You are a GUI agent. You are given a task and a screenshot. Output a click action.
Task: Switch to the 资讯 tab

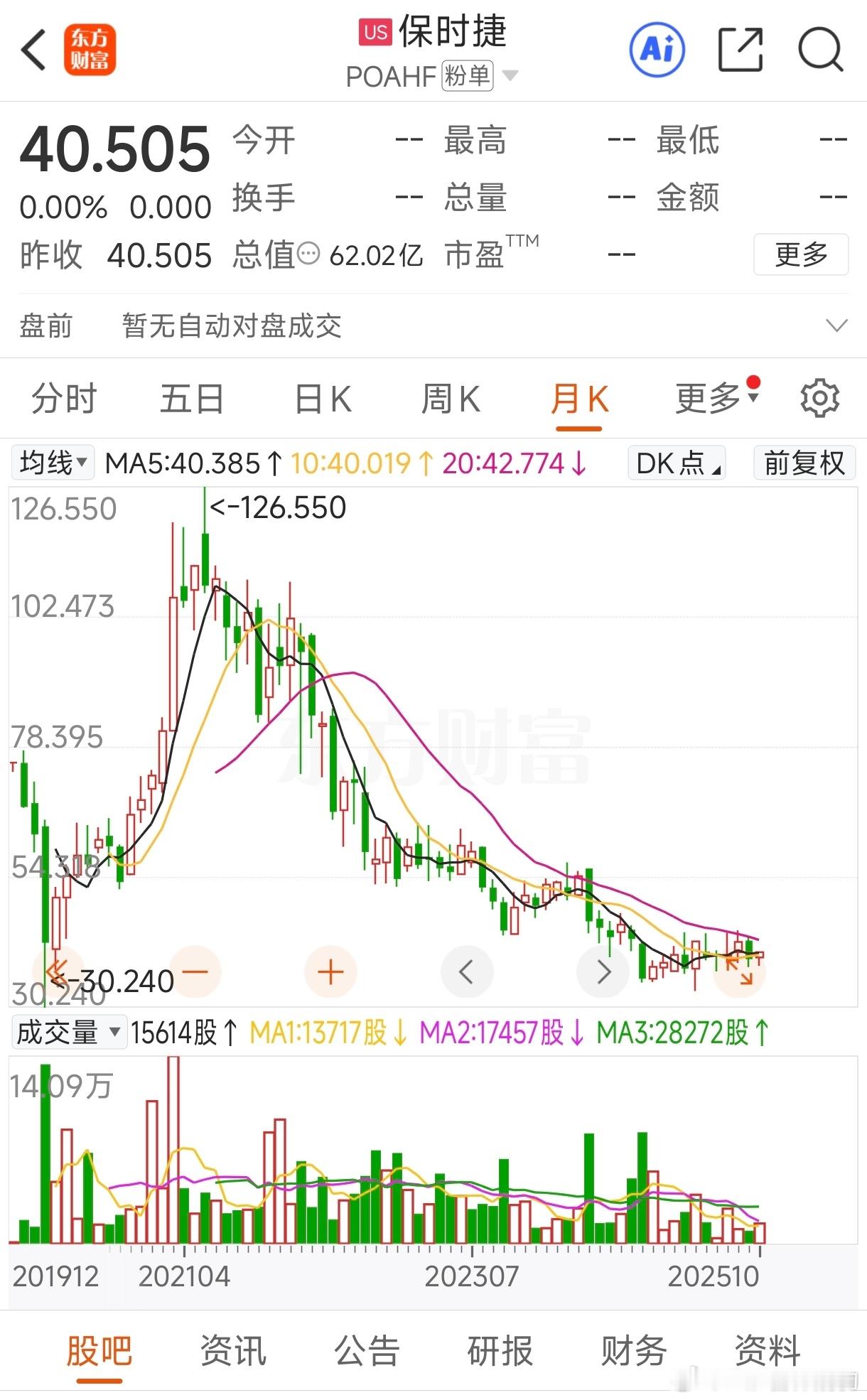pyautogui.click(x=233, y=1351)
